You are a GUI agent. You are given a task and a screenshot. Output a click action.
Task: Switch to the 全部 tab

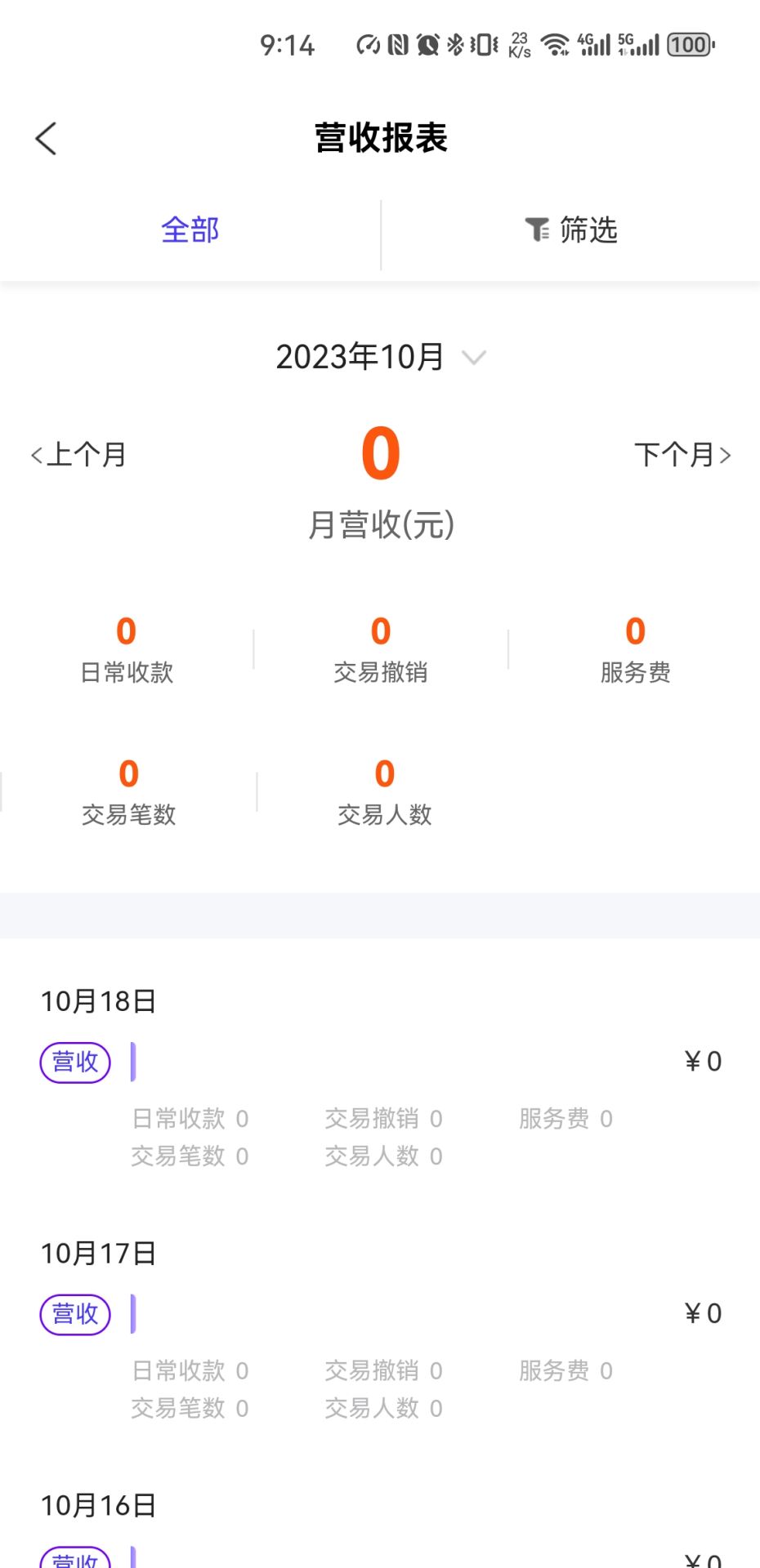[x=190, y=231]
